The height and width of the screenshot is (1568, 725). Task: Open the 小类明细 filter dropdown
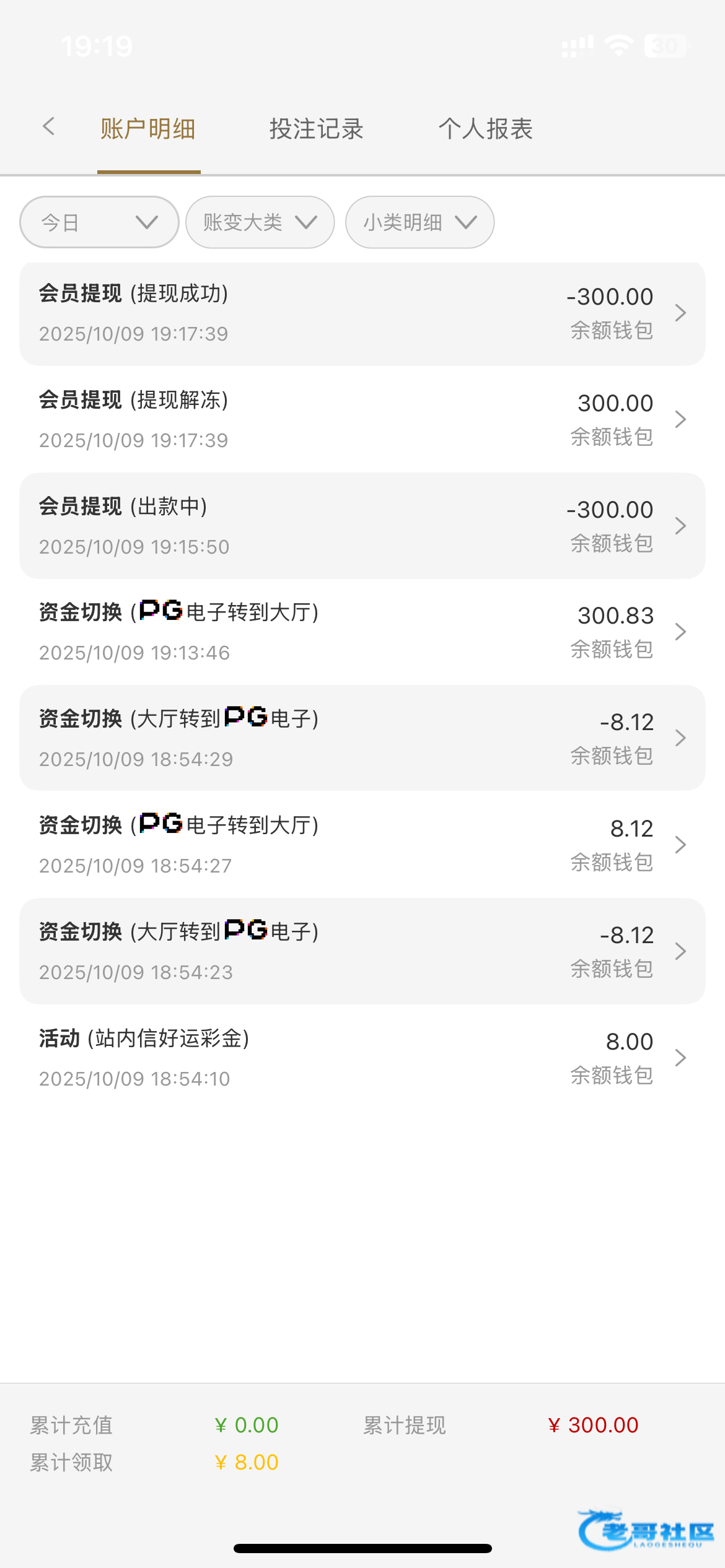tap(420, 222)
